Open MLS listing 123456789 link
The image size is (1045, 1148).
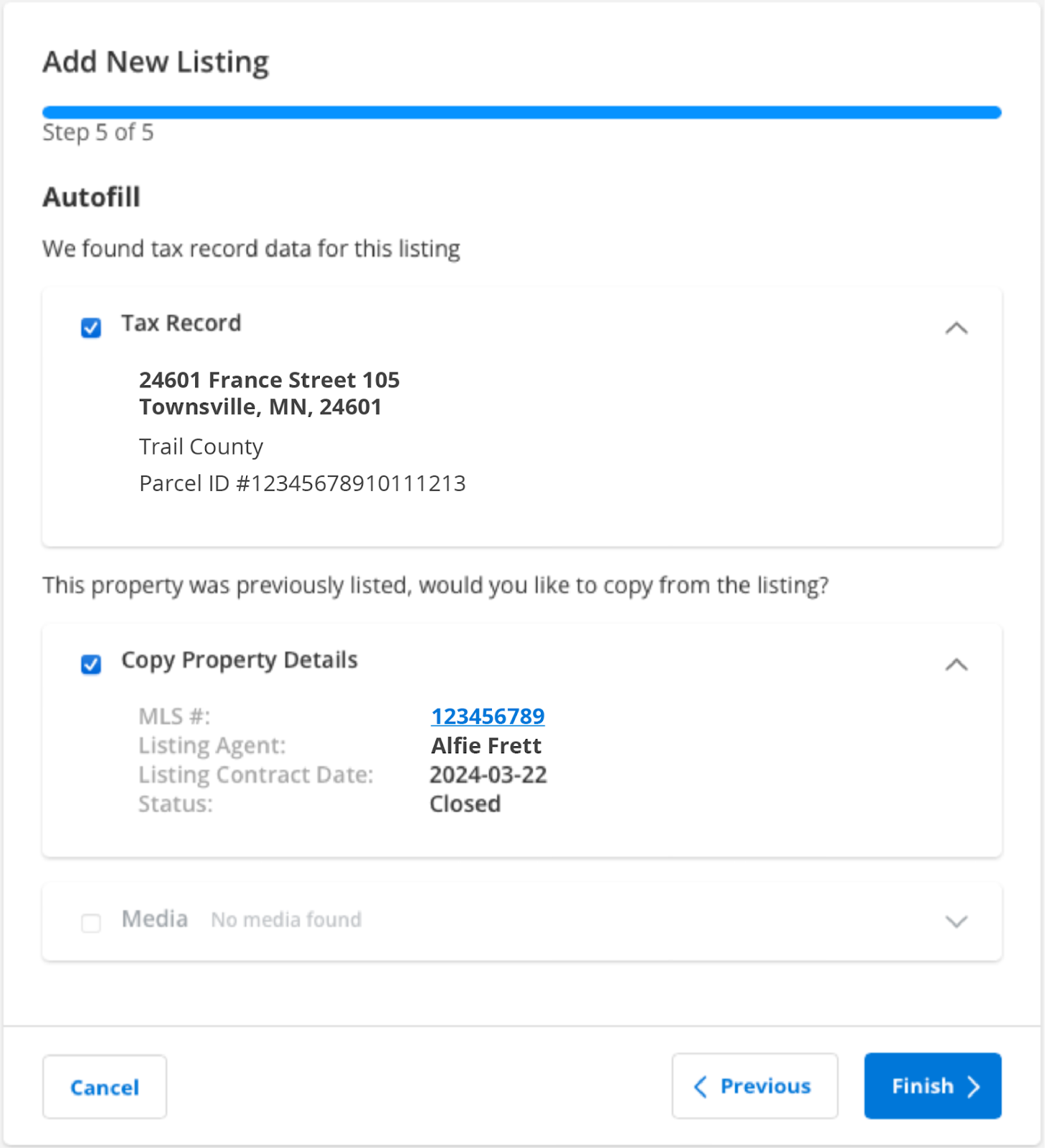(488, 716)
